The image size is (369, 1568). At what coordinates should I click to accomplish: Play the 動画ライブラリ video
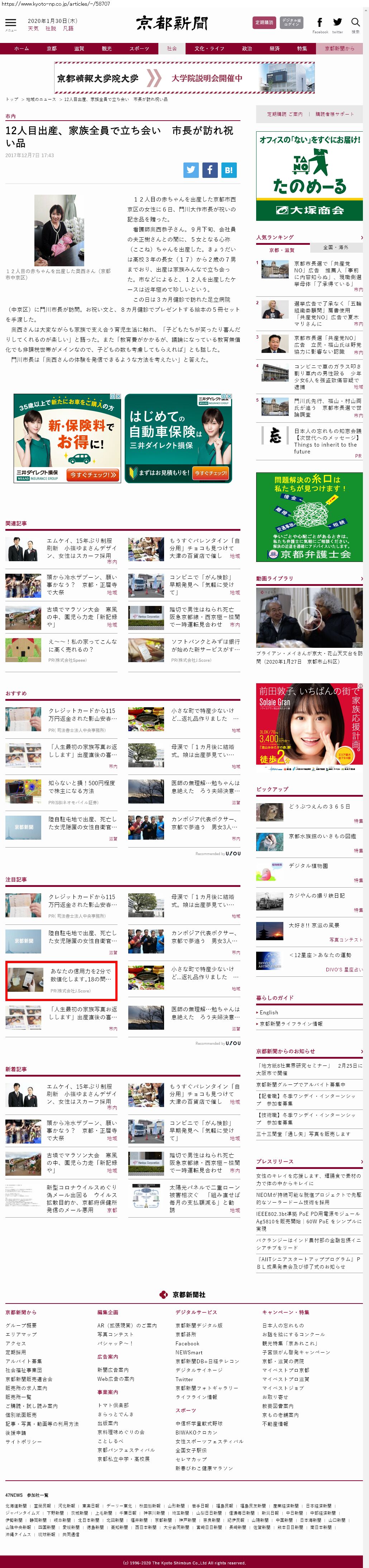click(309, 617)
